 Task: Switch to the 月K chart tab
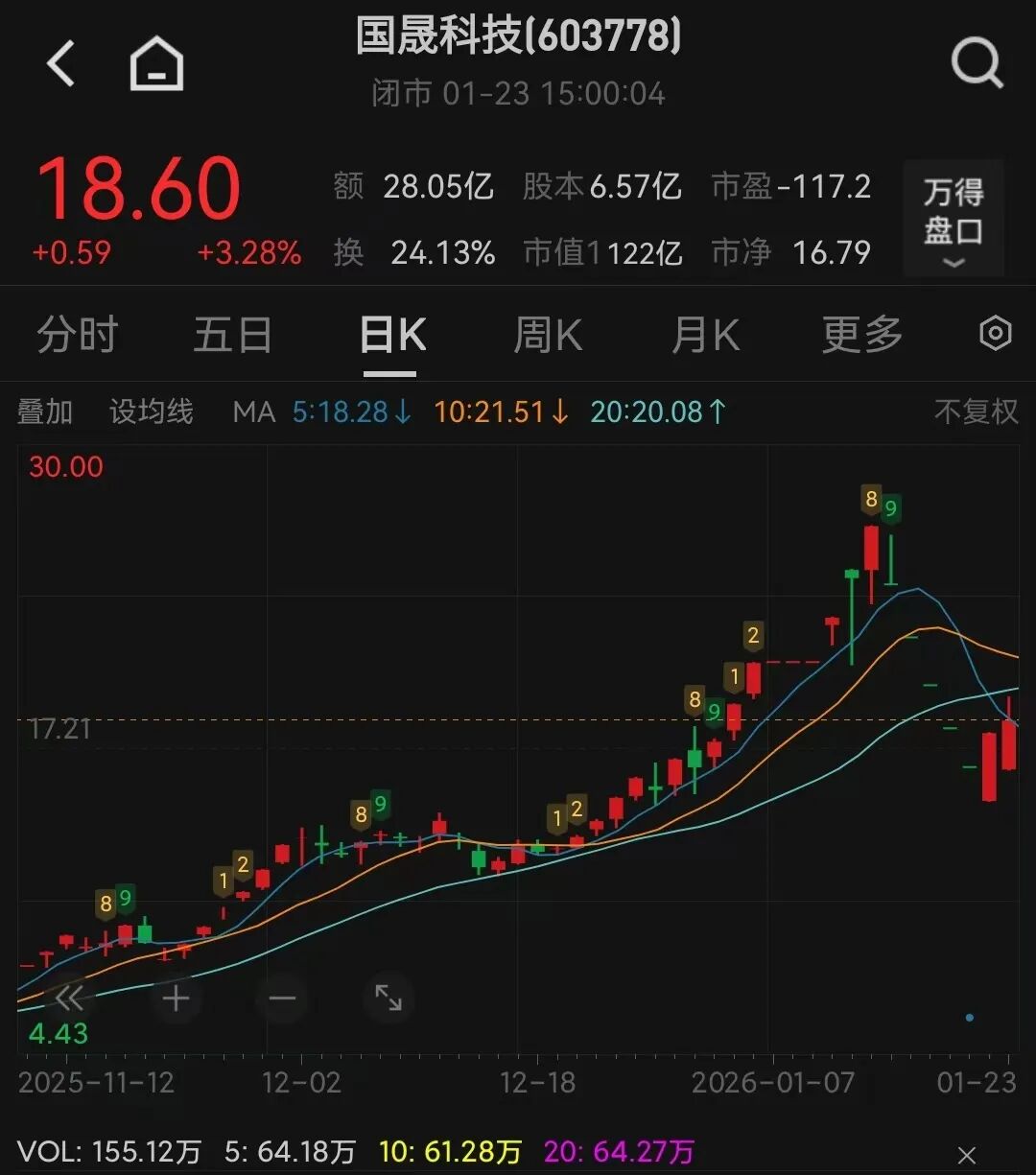pos(705,336)
